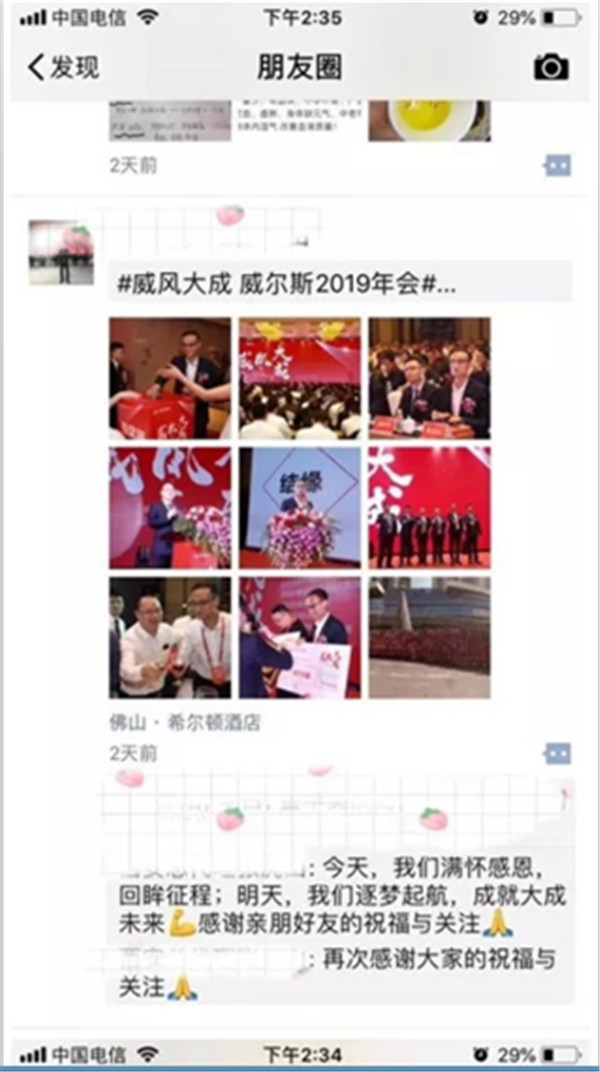View the photo of the audience hall
Viewport: 600px width, 1072px height.
[300, 378]
